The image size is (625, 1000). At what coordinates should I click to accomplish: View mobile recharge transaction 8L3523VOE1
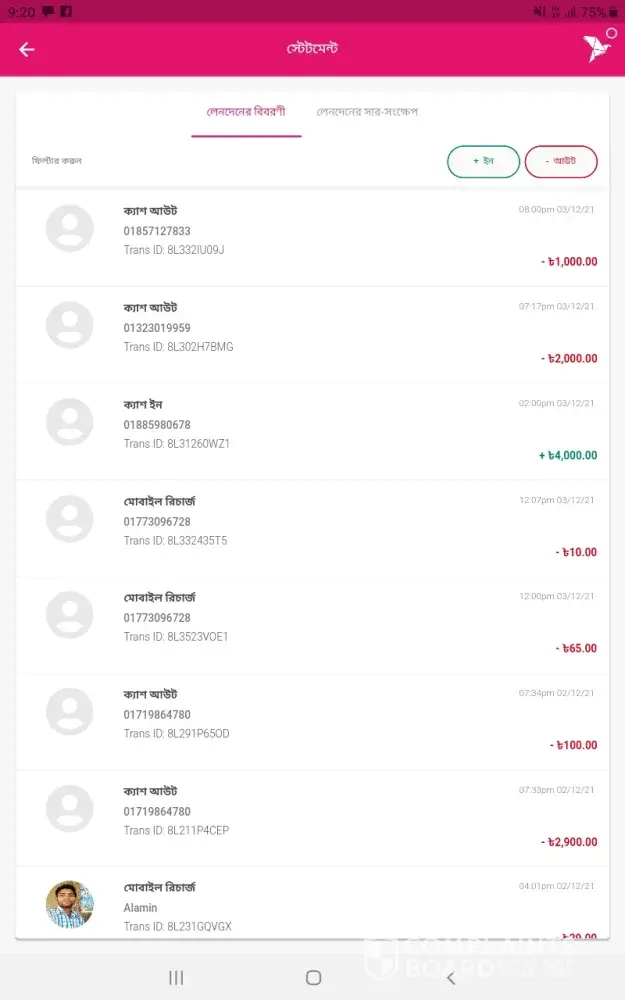coord(312,622)
